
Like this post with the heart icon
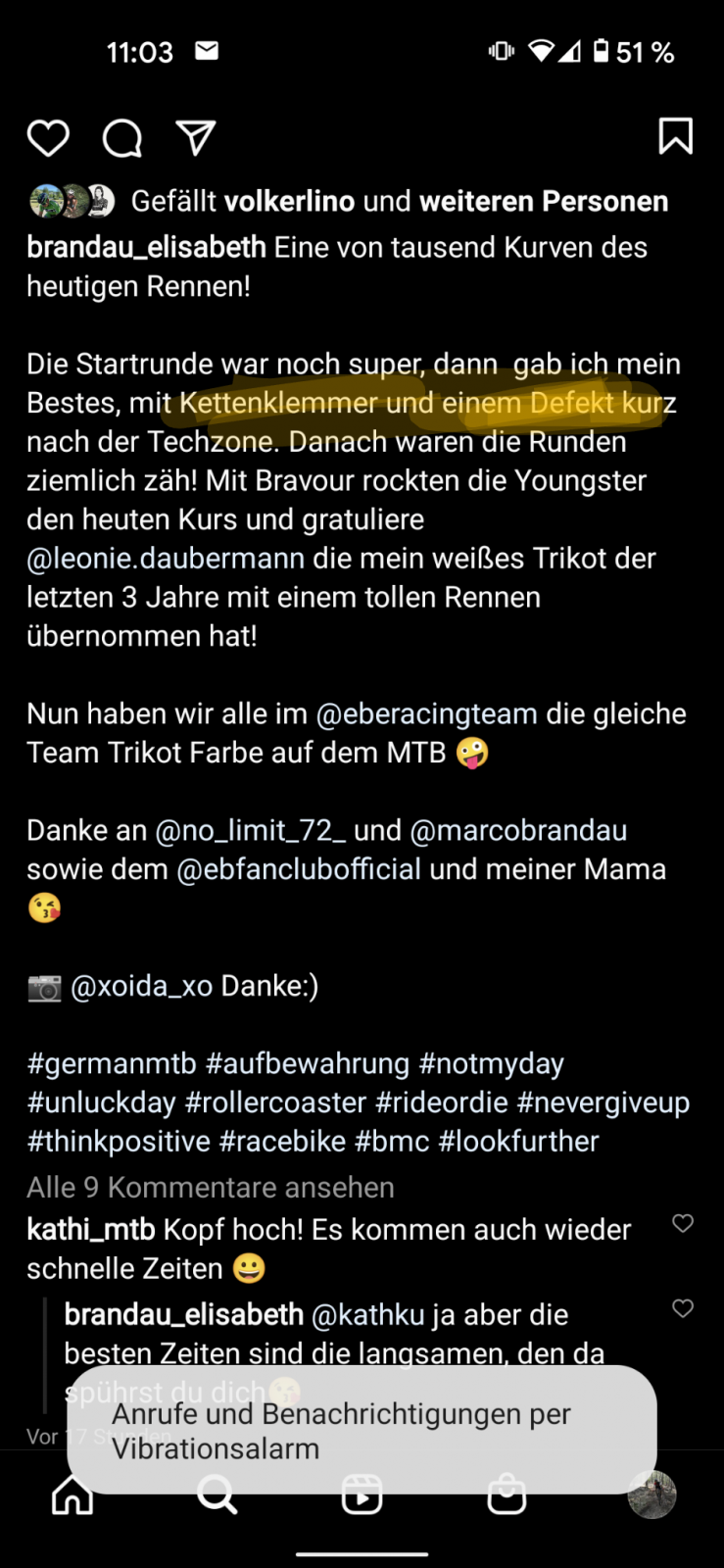pyautogui.click(x=48, y=138)
